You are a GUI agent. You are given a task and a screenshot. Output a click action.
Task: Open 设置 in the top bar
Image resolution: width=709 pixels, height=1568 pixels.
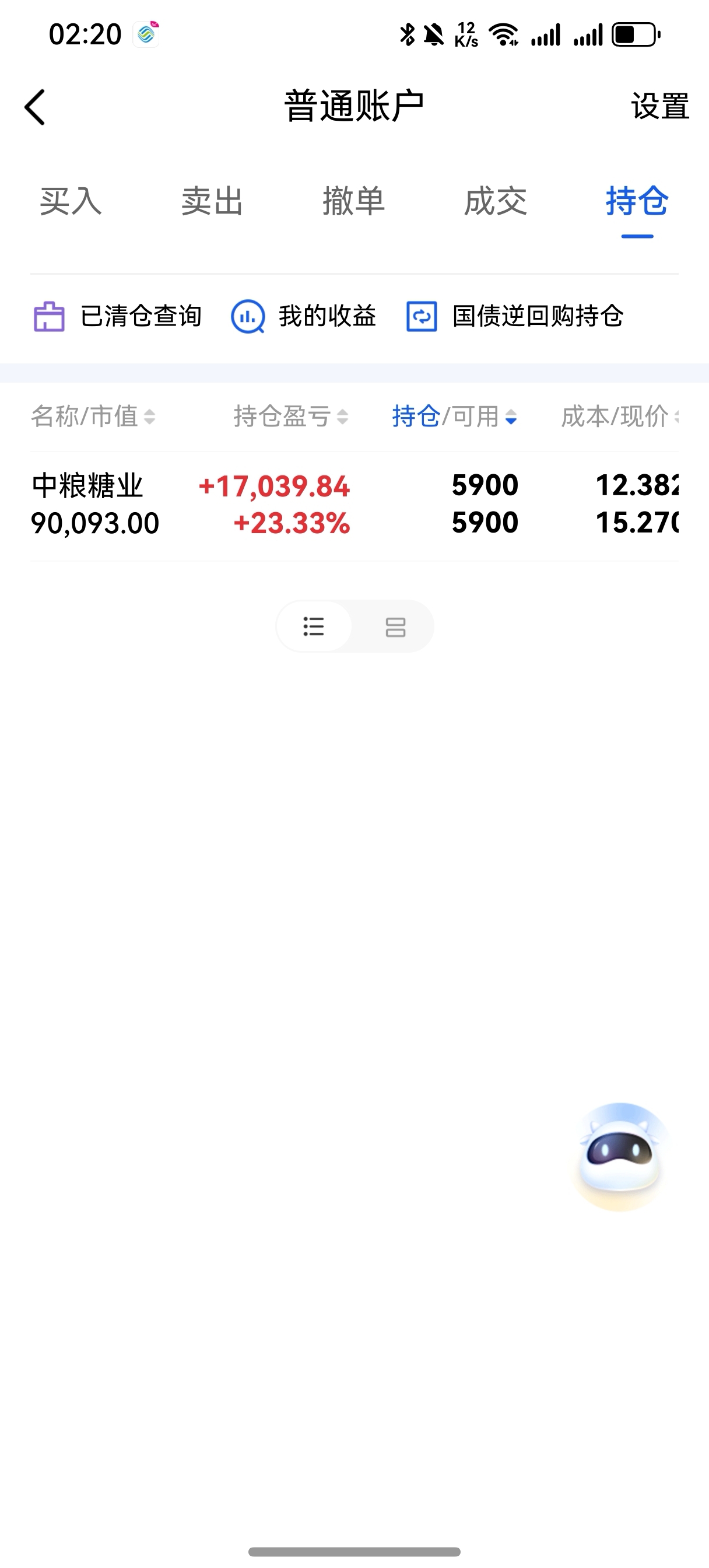(x=659, y=107)
